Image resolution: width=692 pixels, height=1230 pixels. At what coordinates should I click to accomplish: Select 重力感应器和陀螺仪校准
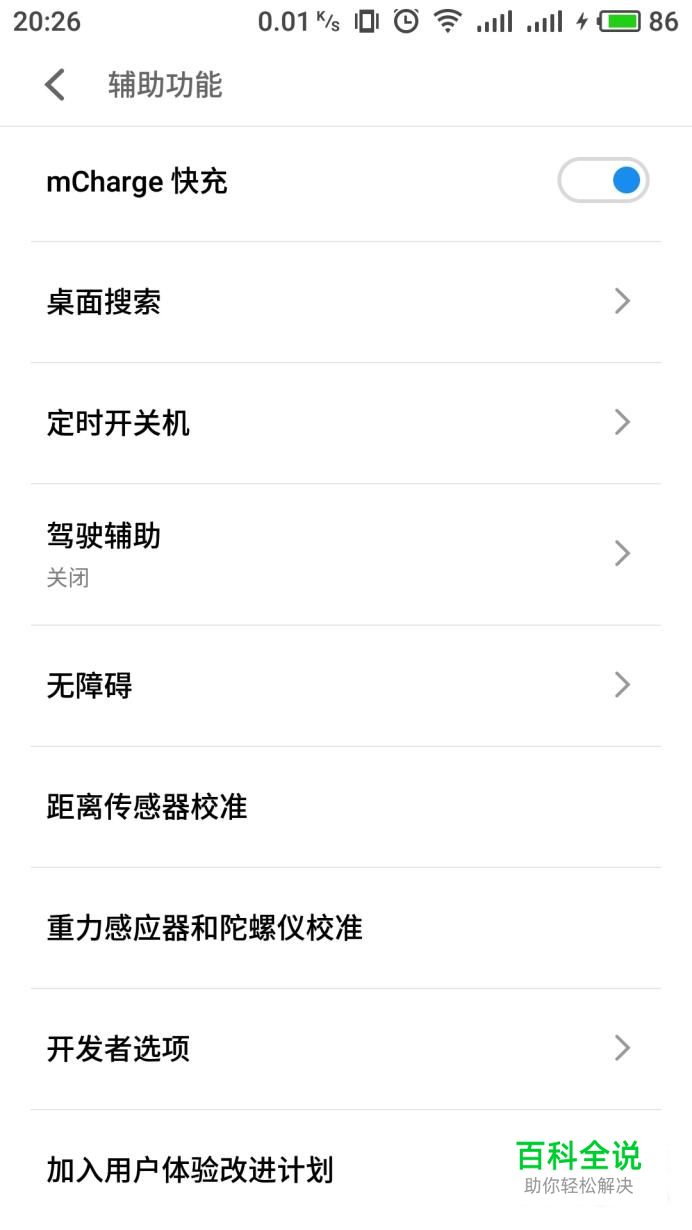(345, 928)
